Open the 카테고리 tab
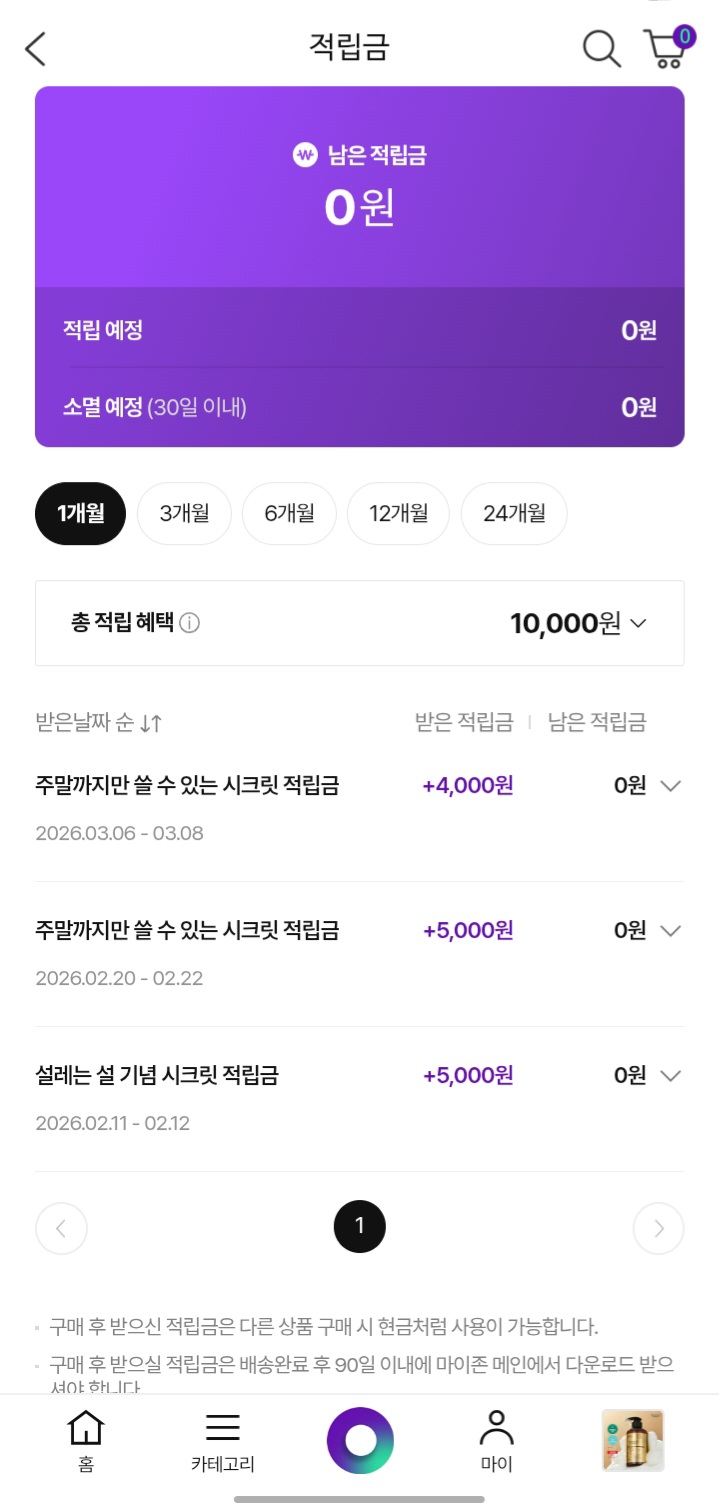Screen dimensions: 719x1512 (x=222, y=1442)
